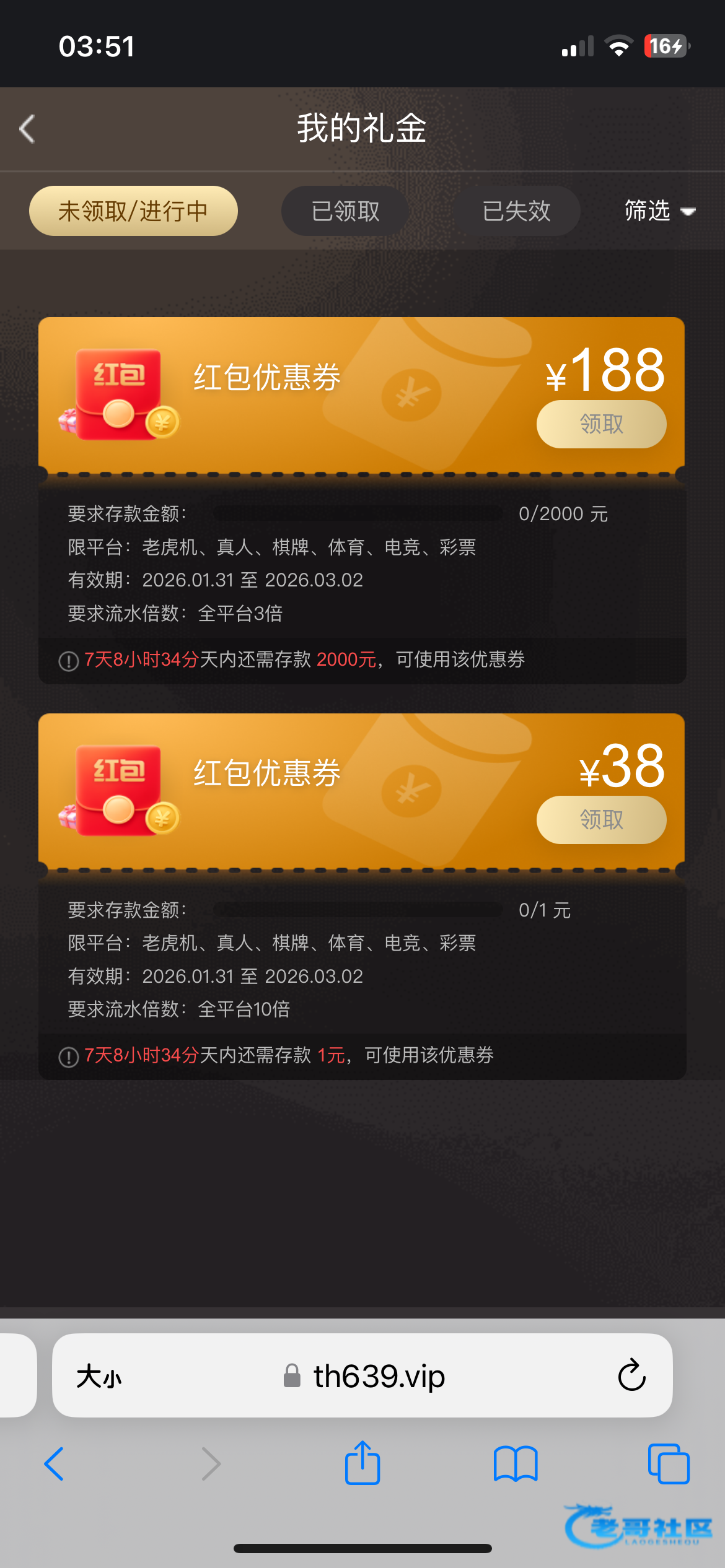
Task: Show all open Safari tabs
Action: (x=668, y=1464)
